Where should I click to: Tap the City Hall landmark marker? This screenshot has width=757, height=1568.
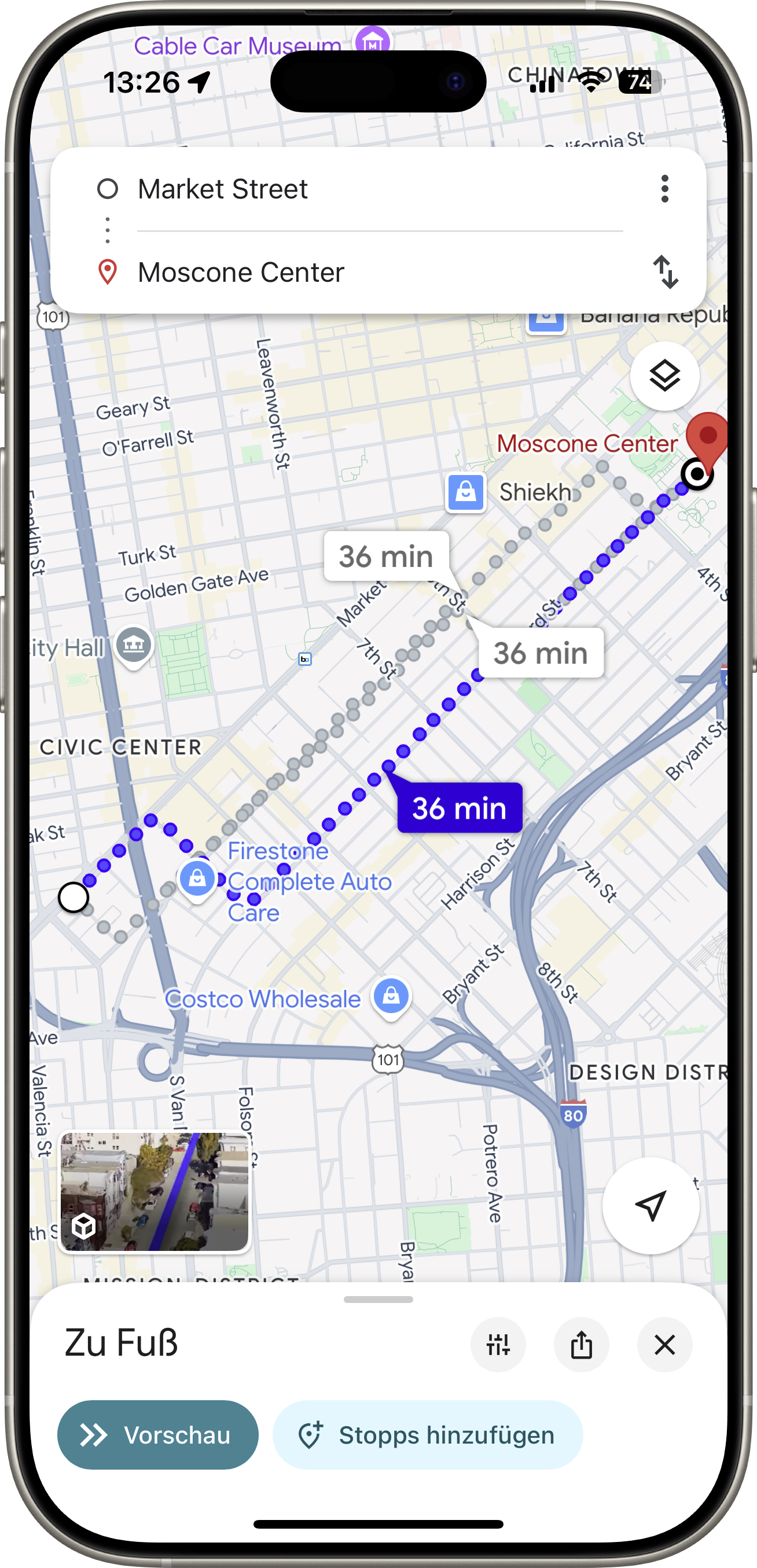click(134, 645)
